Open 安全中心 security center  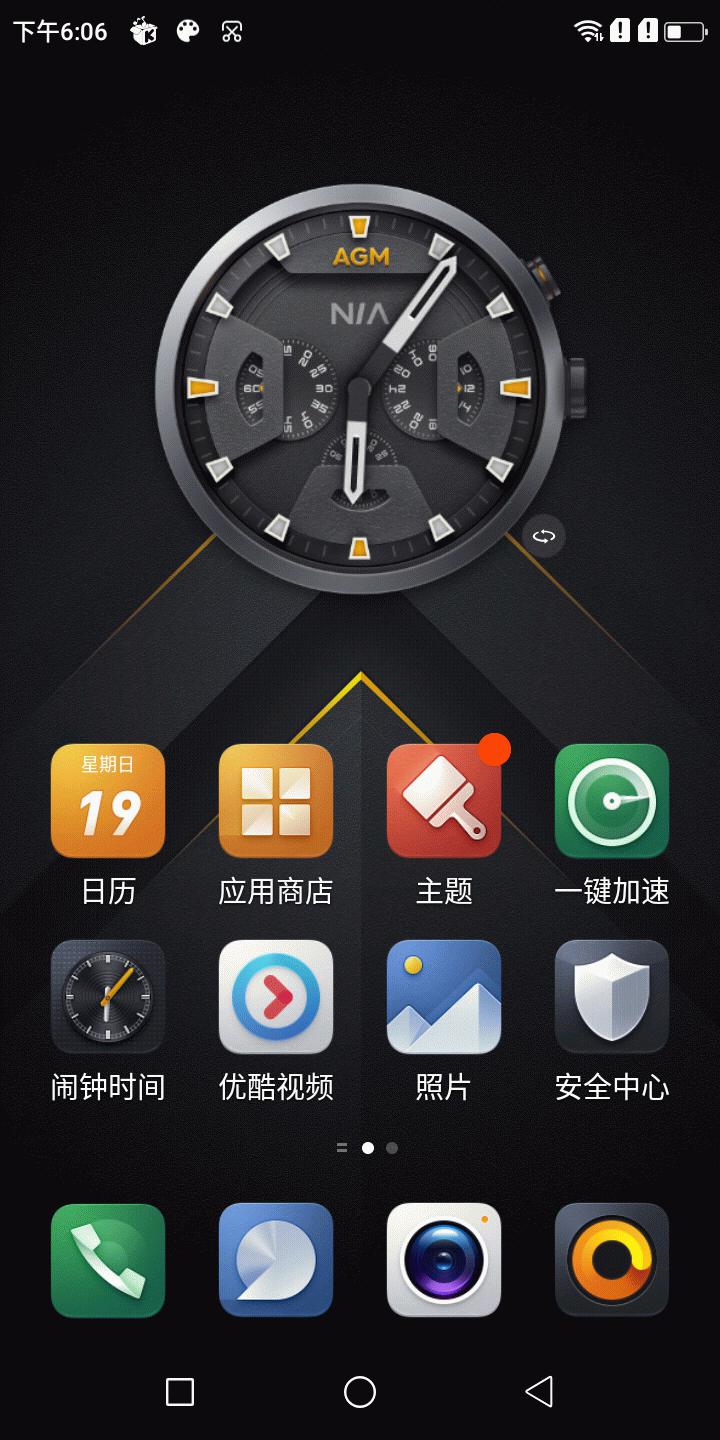tap(612, 997)
